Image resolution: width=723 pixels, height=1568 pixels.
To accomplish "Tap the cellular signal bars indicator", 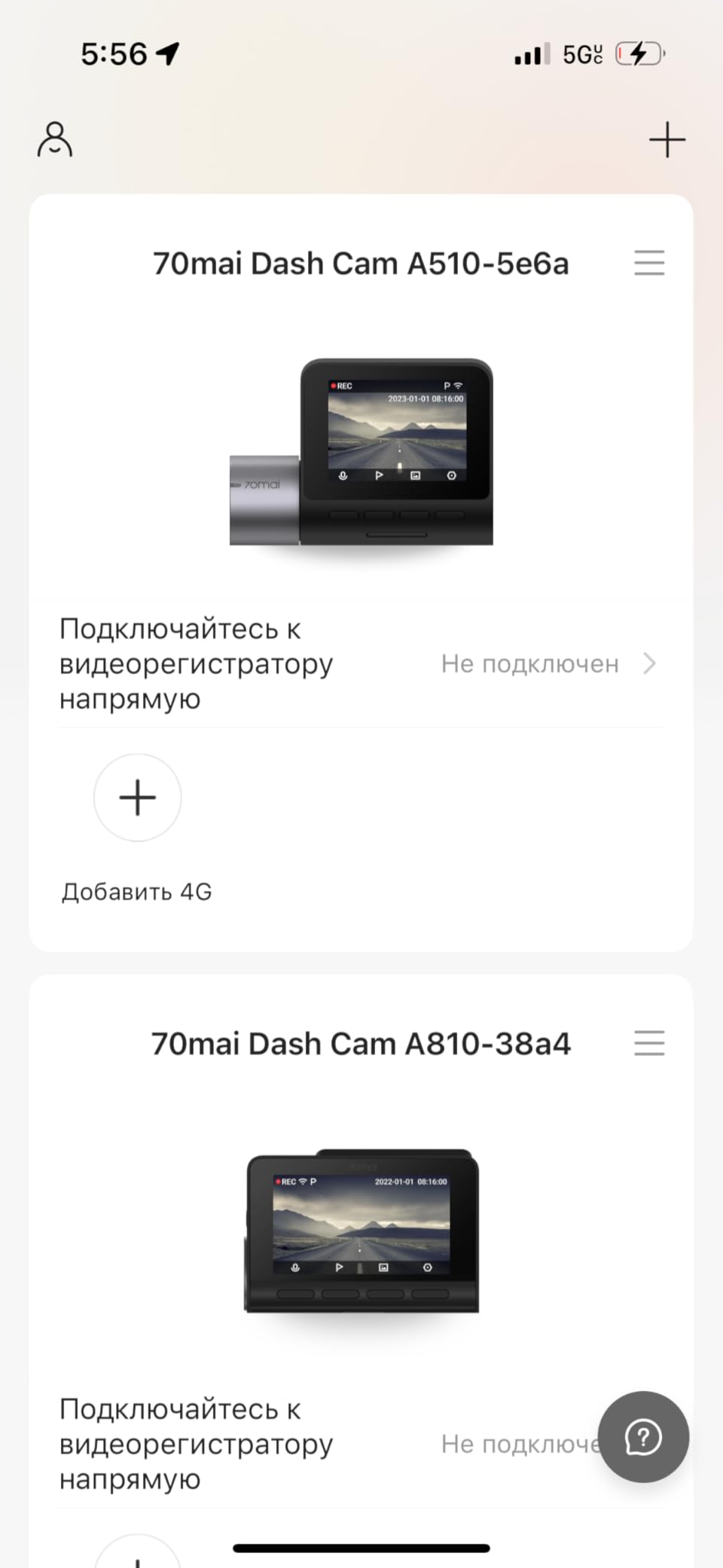I will coord(532,53).
